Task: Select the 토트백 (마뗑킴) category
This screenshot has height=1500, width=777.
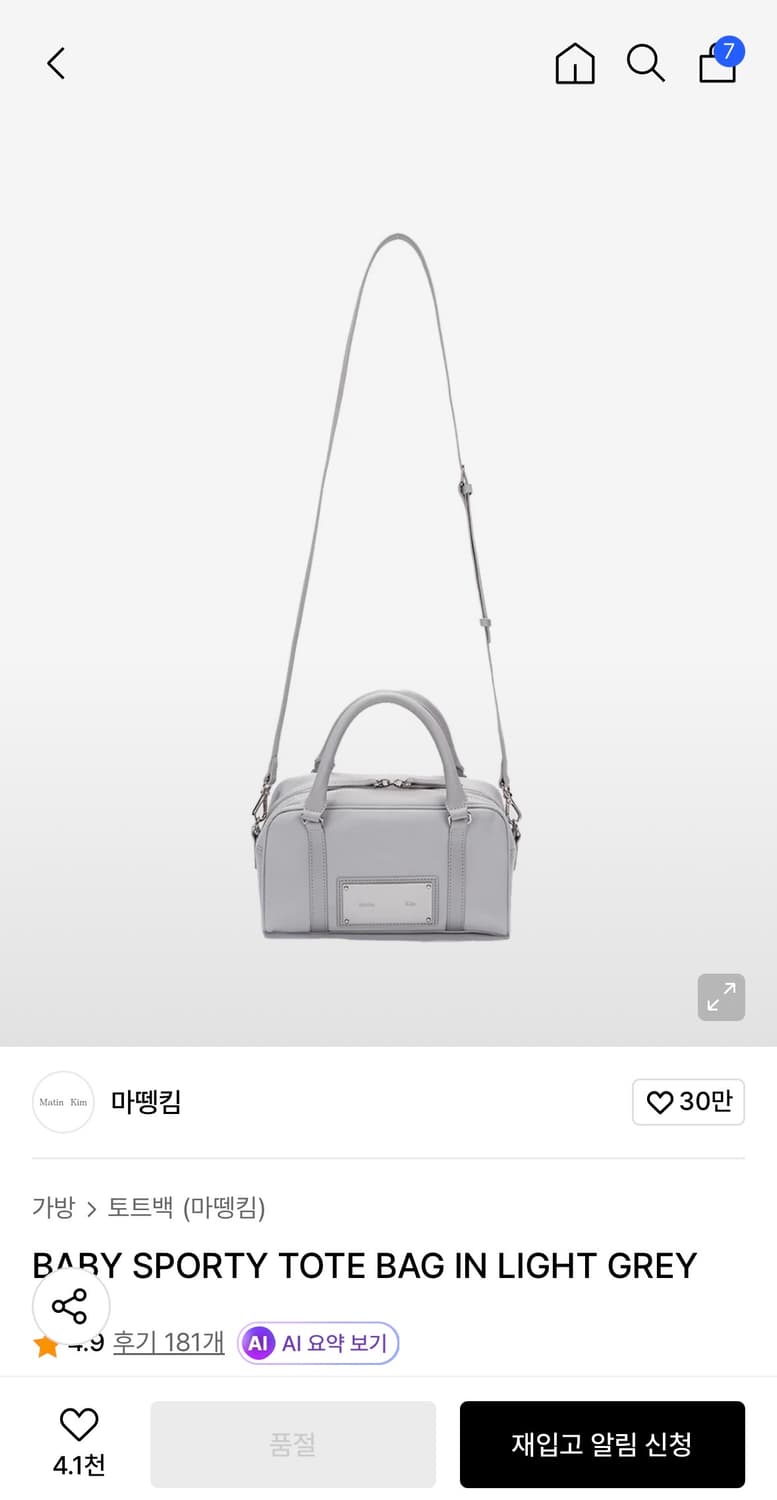Action: pos(186,1208)
